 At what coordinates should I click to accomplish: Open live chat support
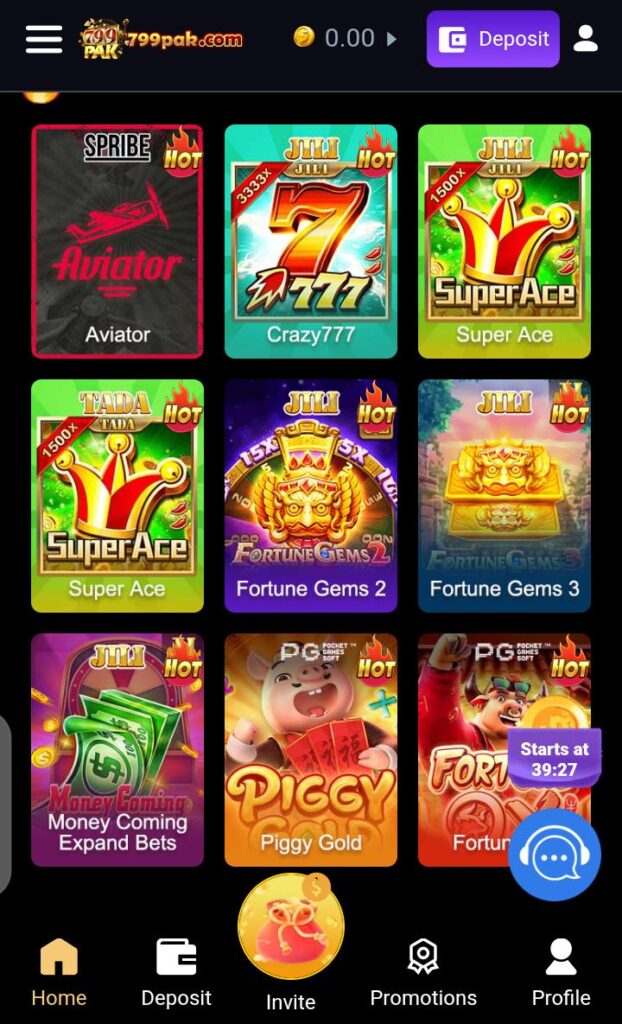(x=554, y=855)
